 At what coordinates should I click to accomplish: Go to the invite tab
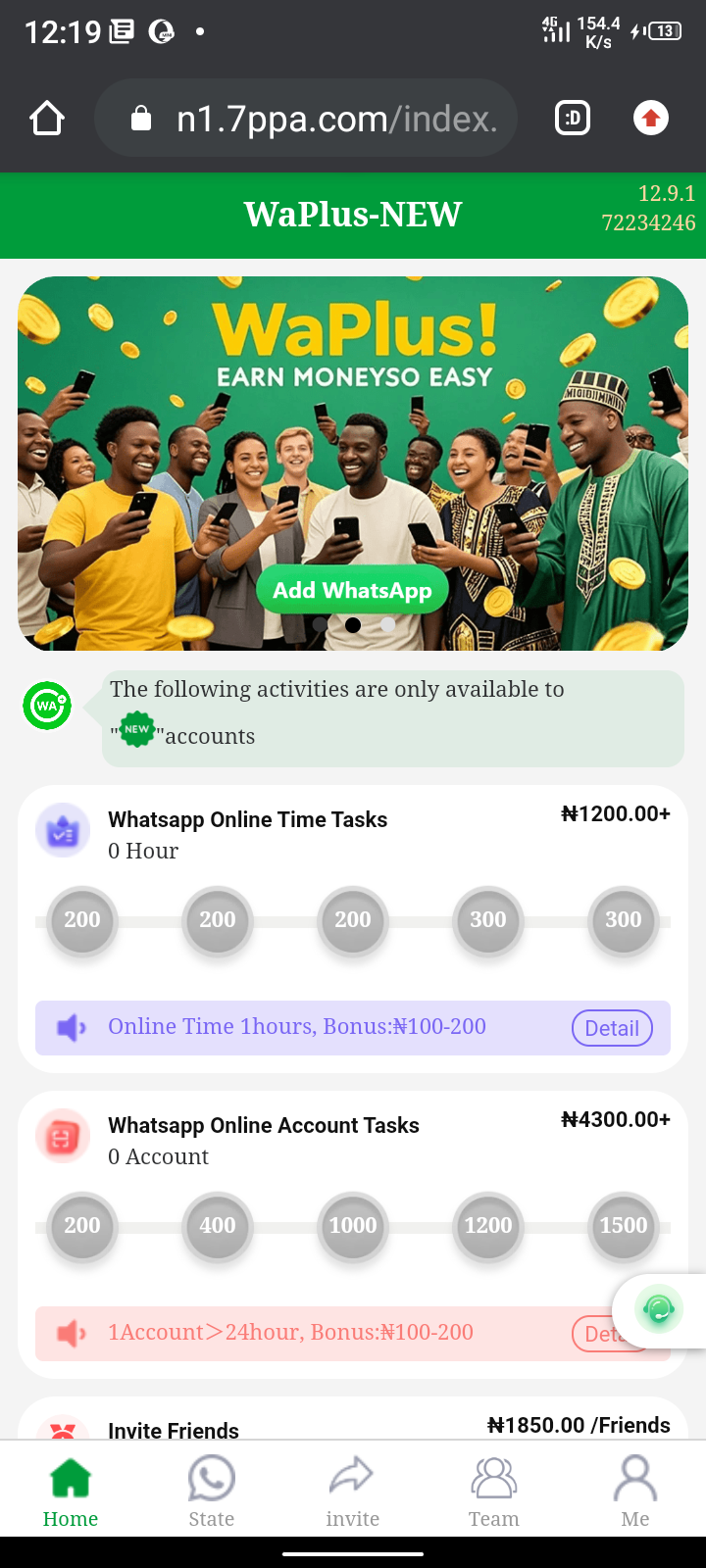[x=352, y=1492]
